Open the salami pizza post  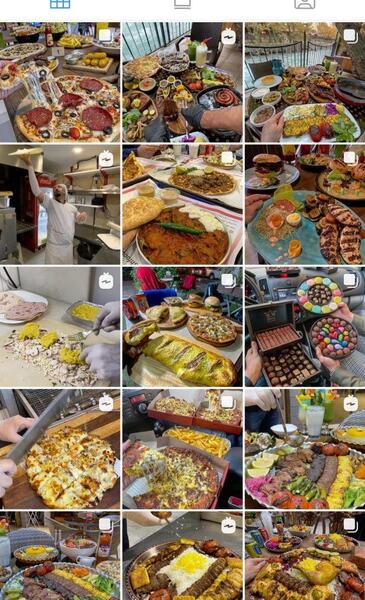[60, 82]
